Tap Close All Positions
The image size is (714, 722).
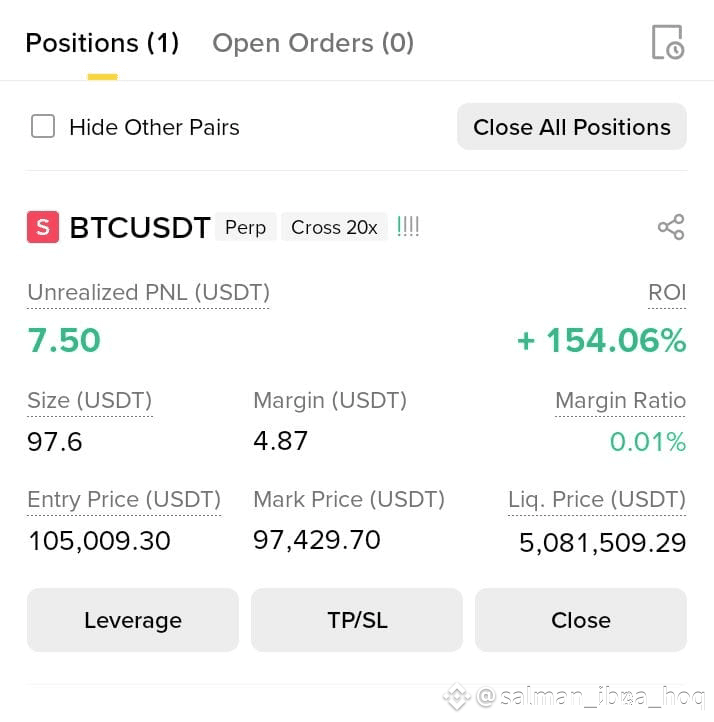tap(572, 127)
